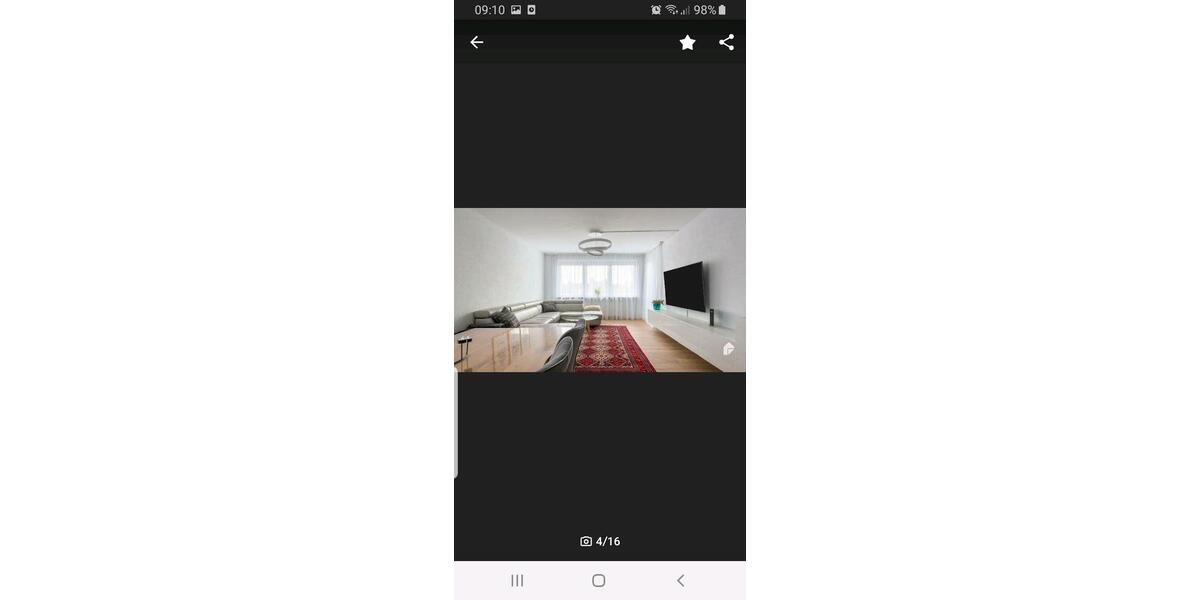Go back using the top arrow

coord(477,42)
